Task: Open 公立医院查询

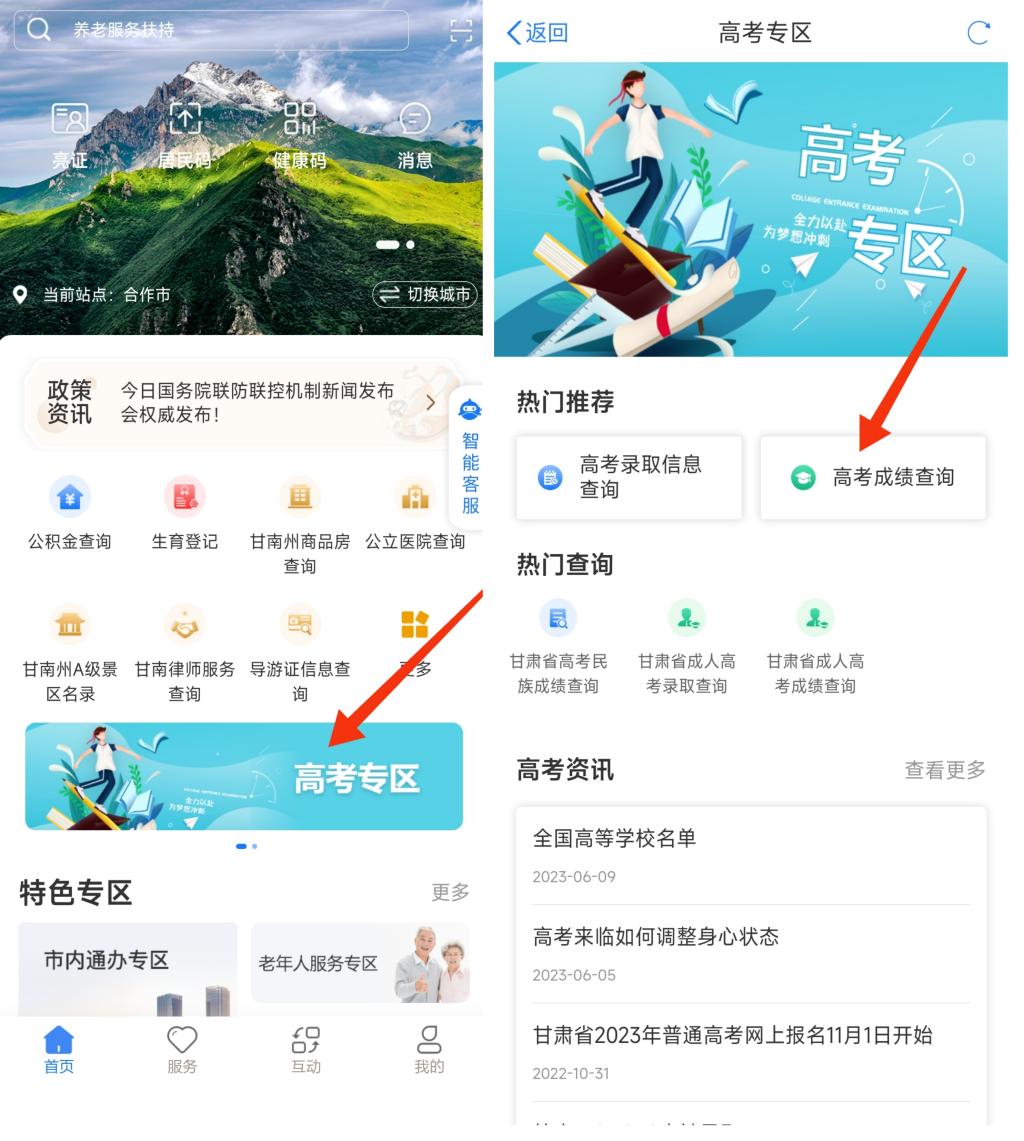Action: coord(415,512)
